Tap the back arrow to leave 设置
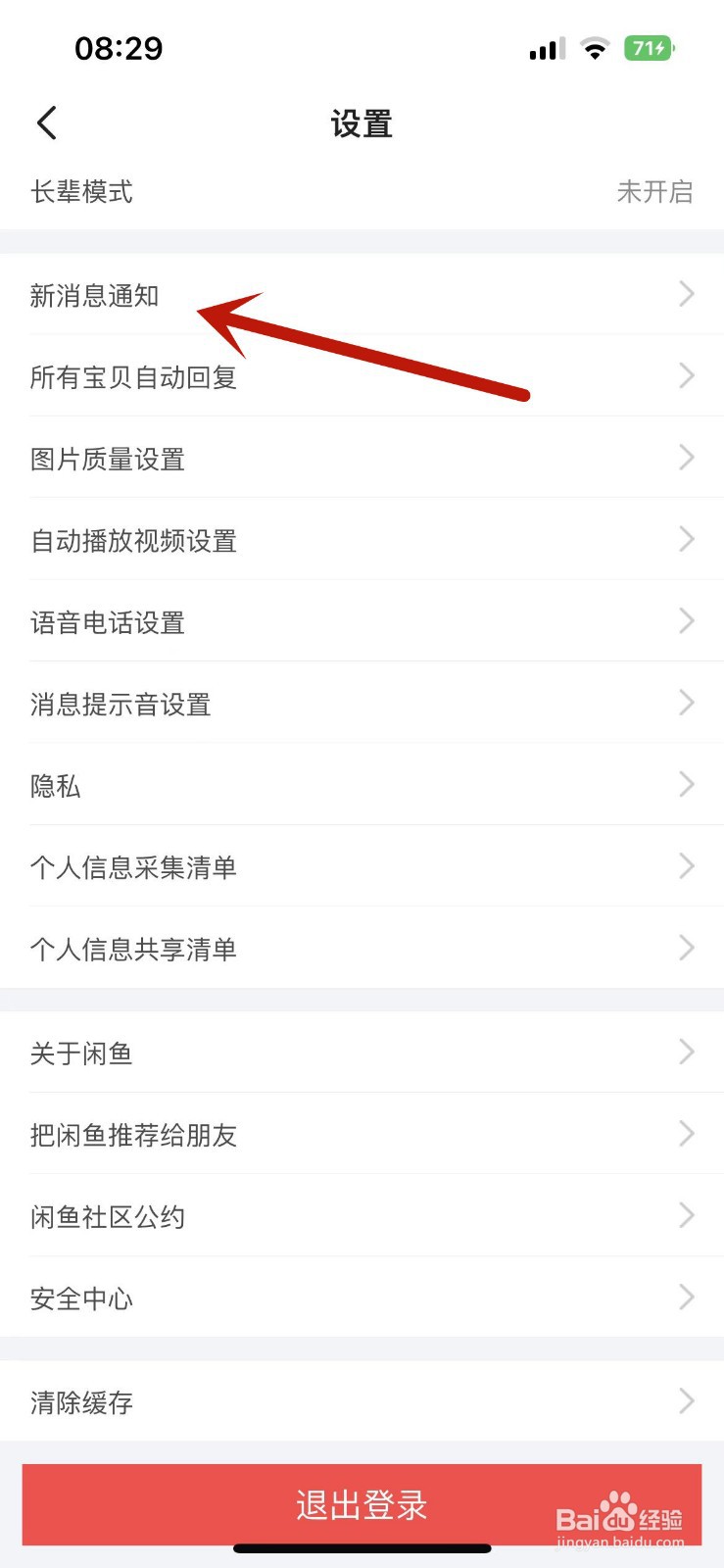Screen dimensions: 724x1568 [x=46, y=122]
